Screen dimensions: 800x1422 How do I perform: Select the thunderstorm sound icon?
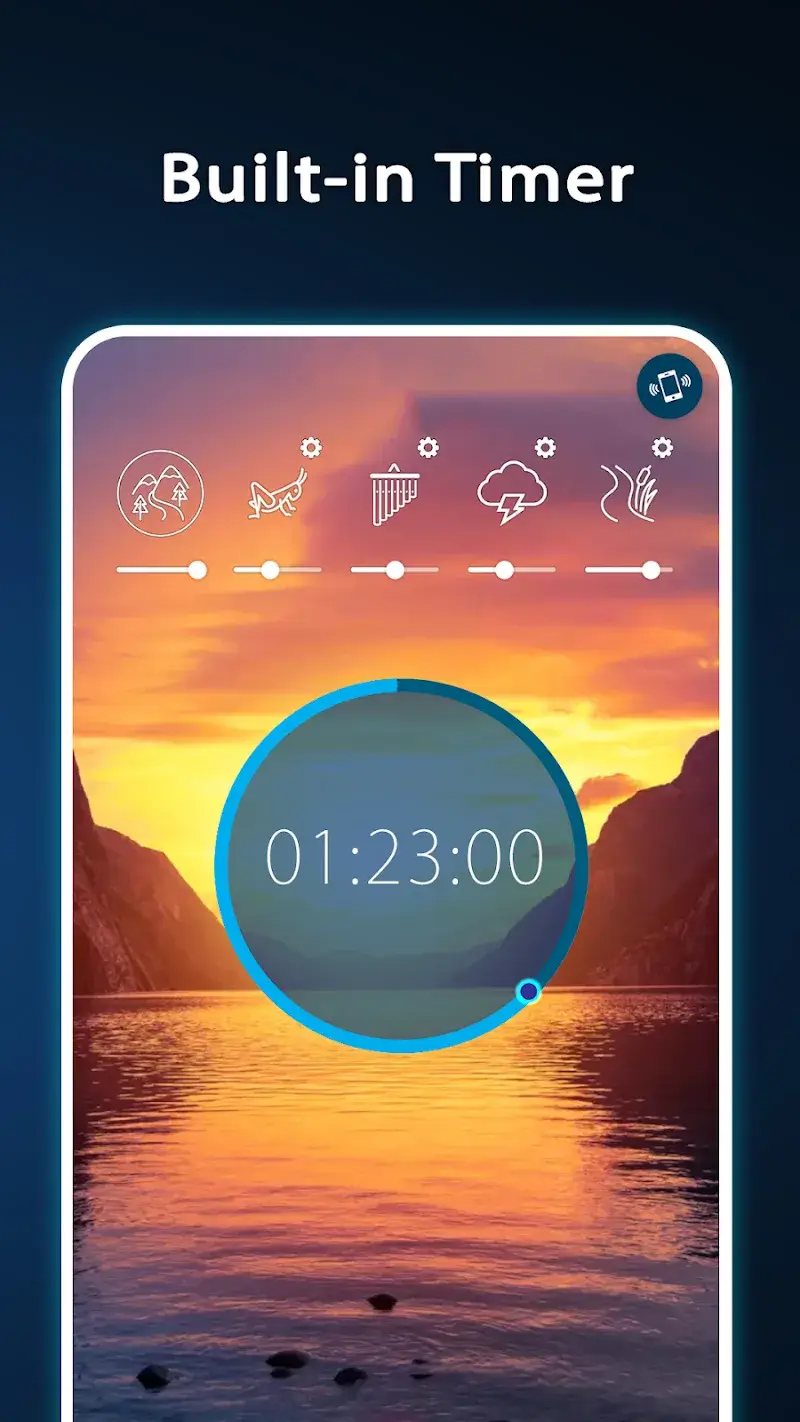[513, 490]
